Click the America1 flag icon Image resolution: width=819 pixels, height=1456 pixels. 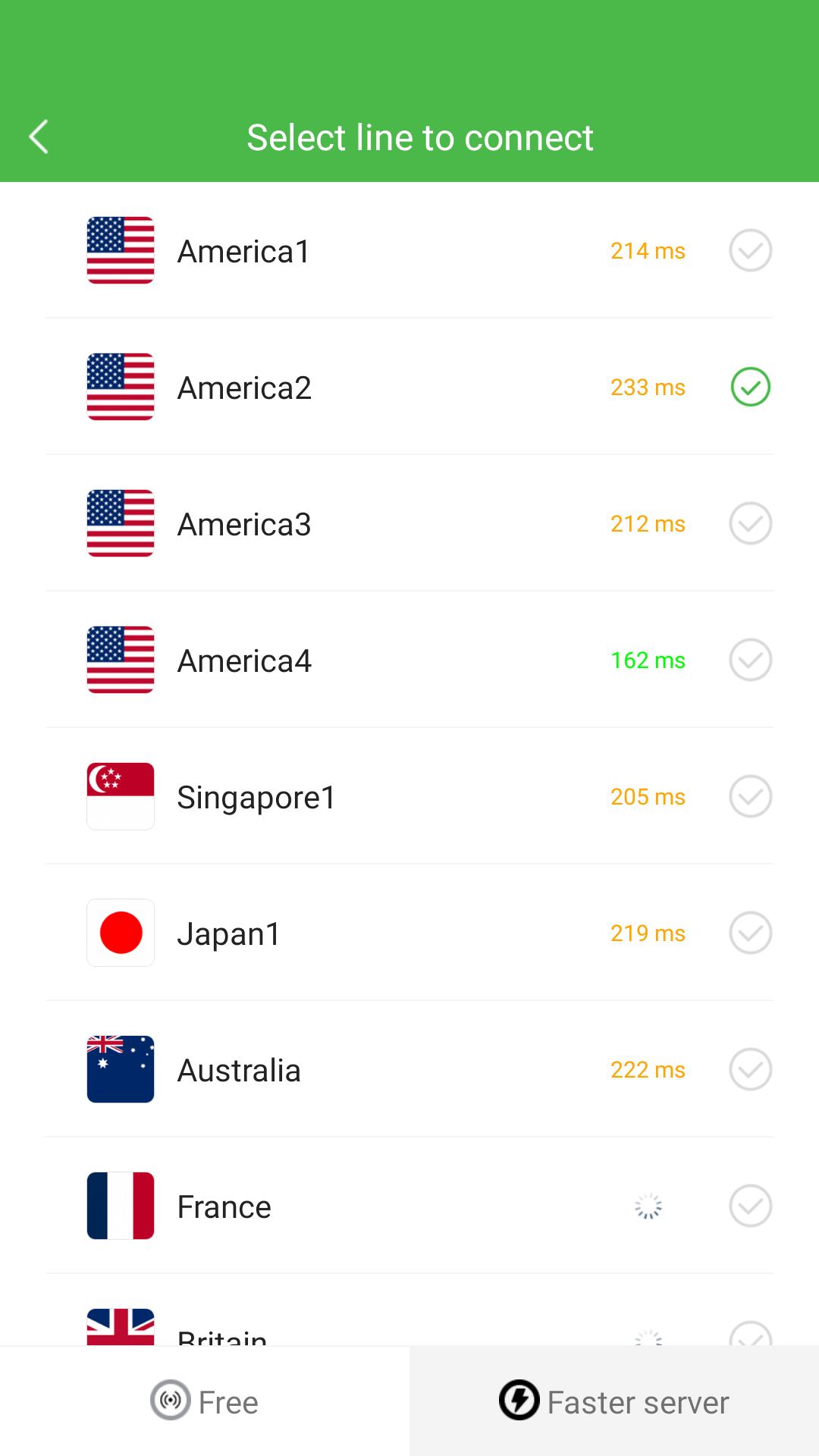(x=120, y=250)
